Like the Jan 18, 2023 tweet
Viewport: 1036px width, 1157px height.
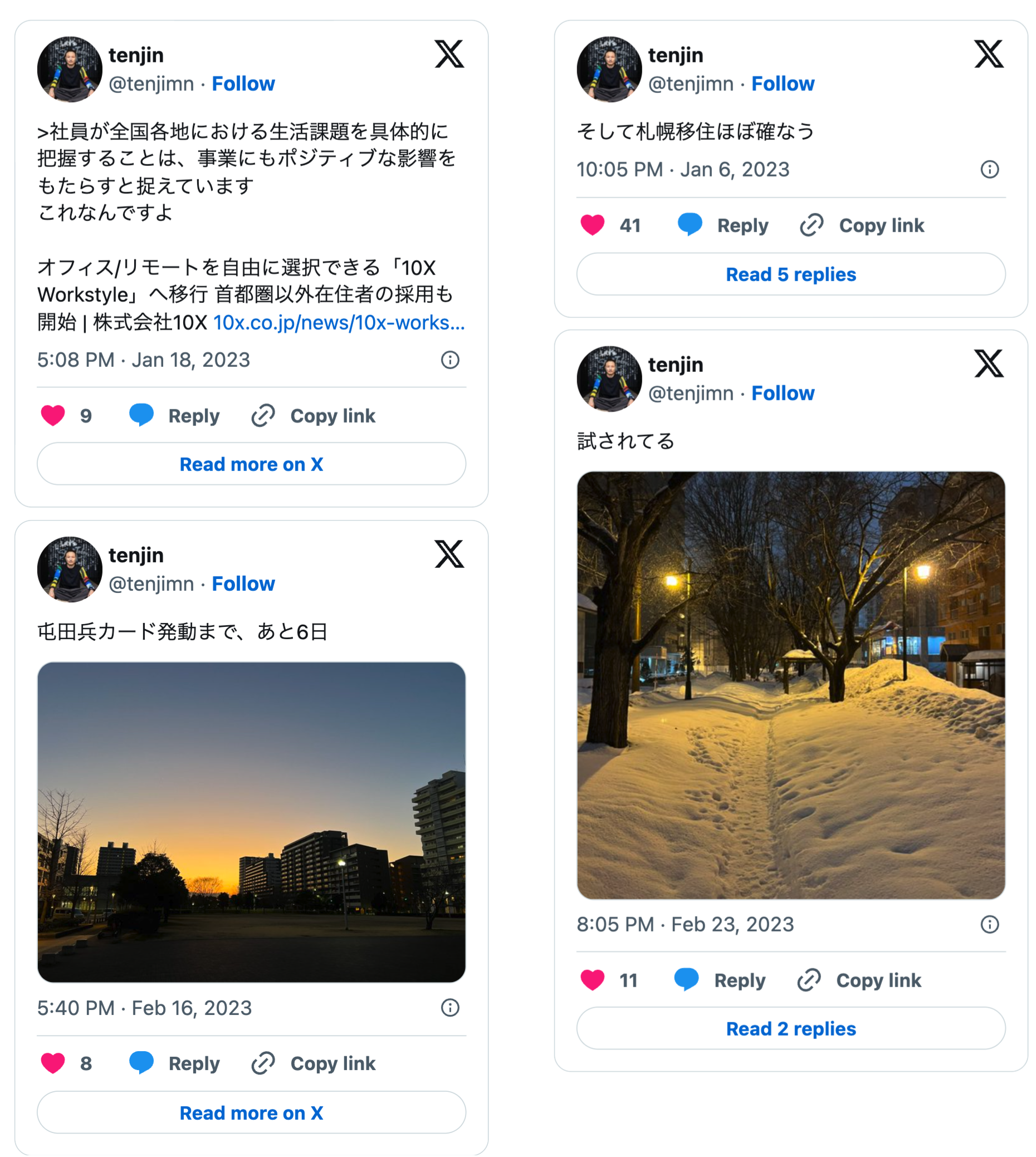pos(53,416)
